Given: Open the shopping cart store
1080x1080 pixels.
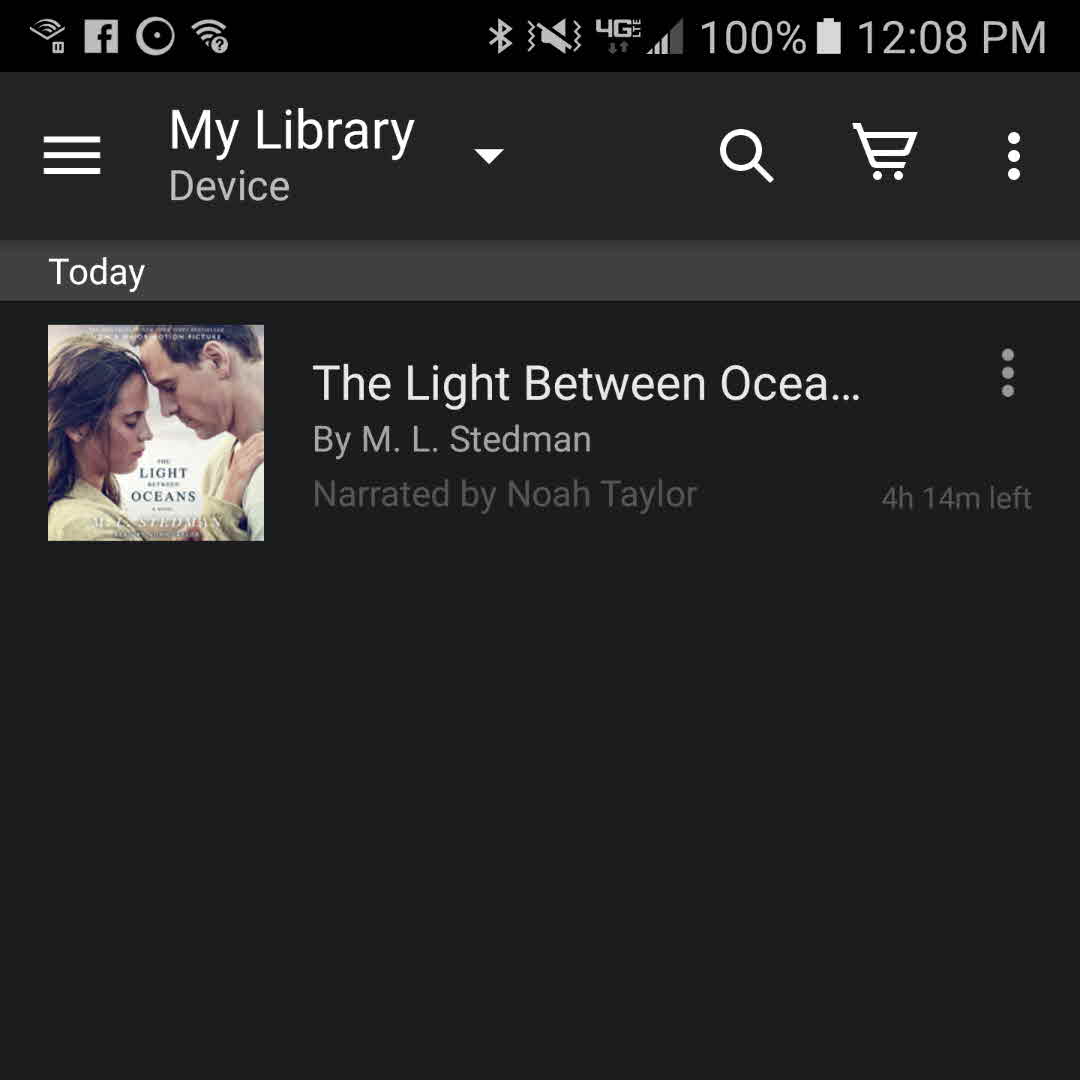Looking at the screenshot, I should [884, 154].
